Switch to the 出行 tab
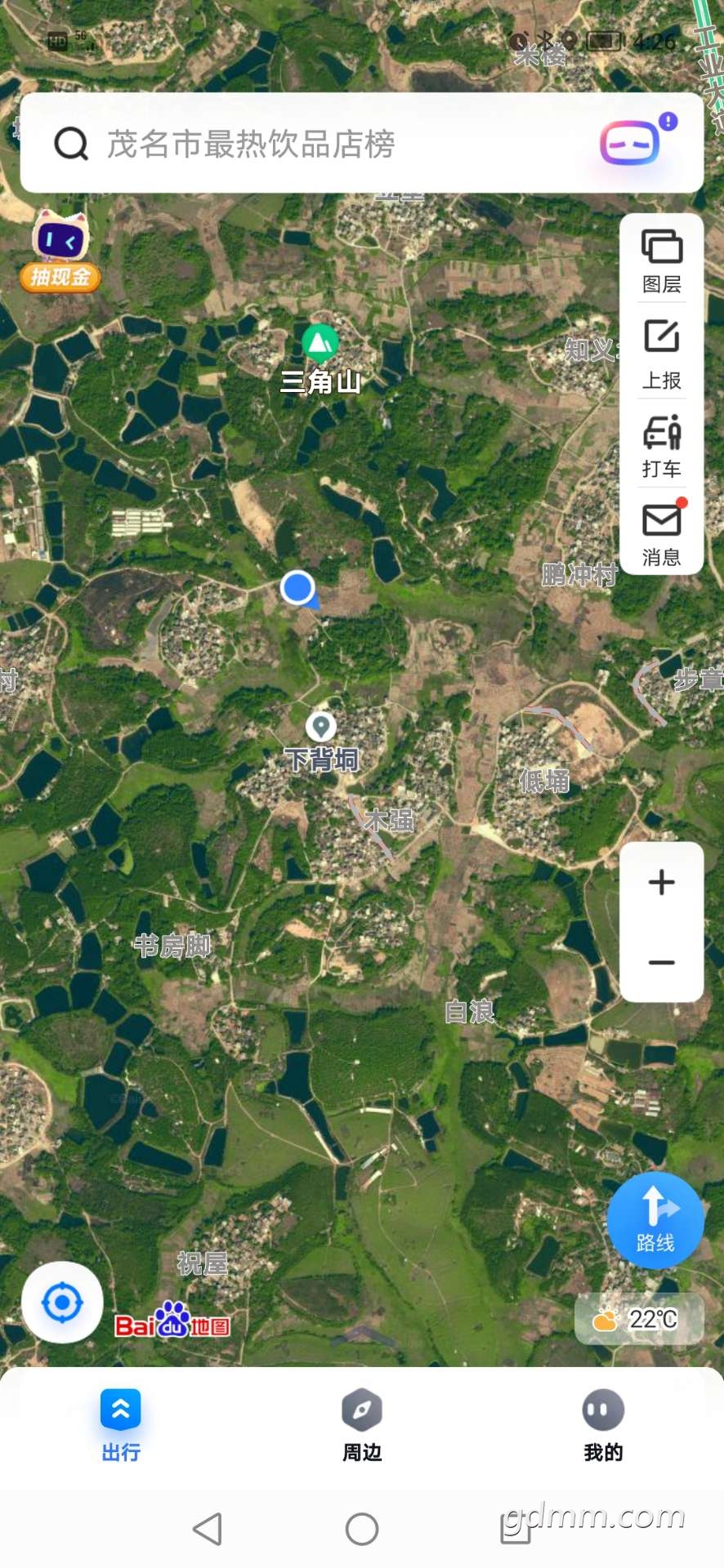This screenshot has height=1568, width=724. [x=121, y=1424]
